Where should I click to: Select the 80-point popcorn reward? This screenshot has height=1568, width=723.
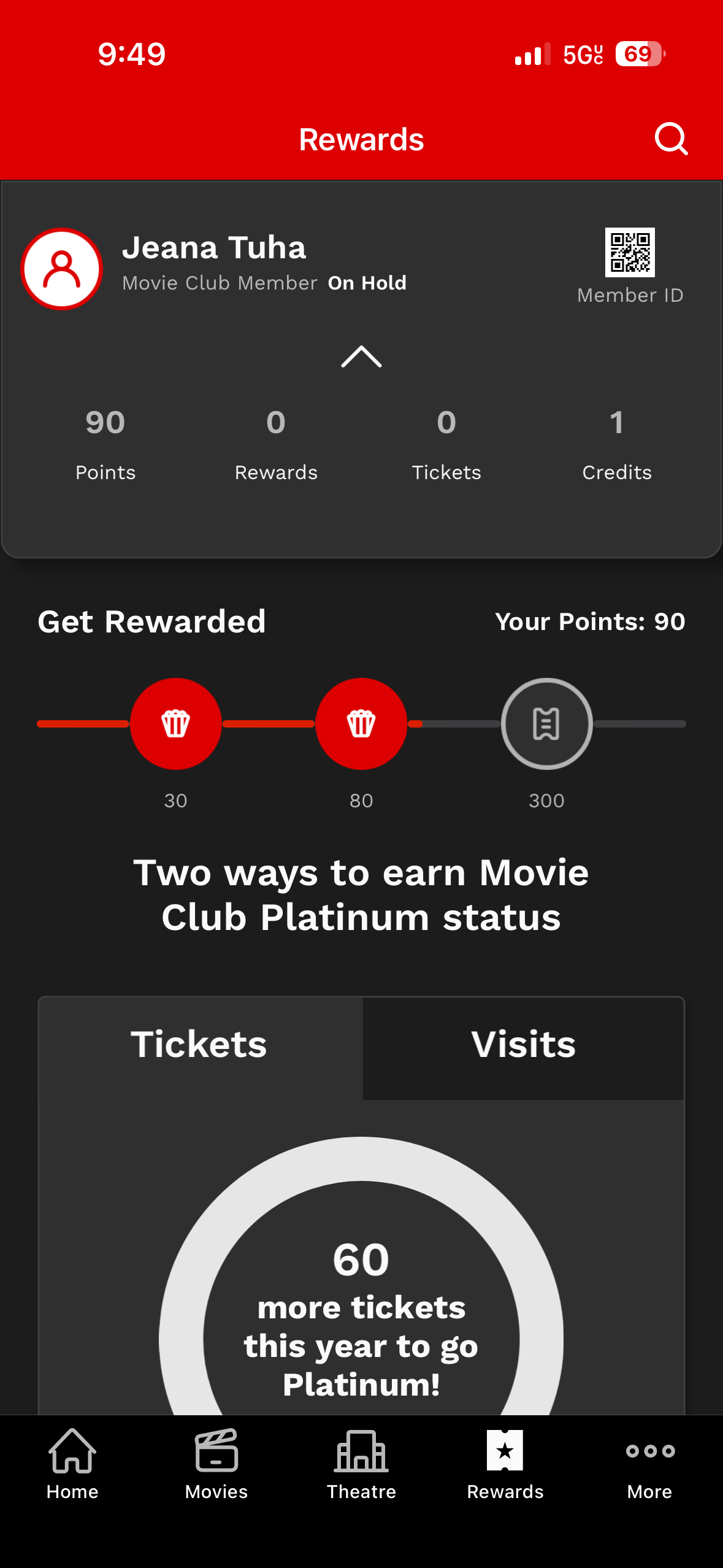click(361, 724)
